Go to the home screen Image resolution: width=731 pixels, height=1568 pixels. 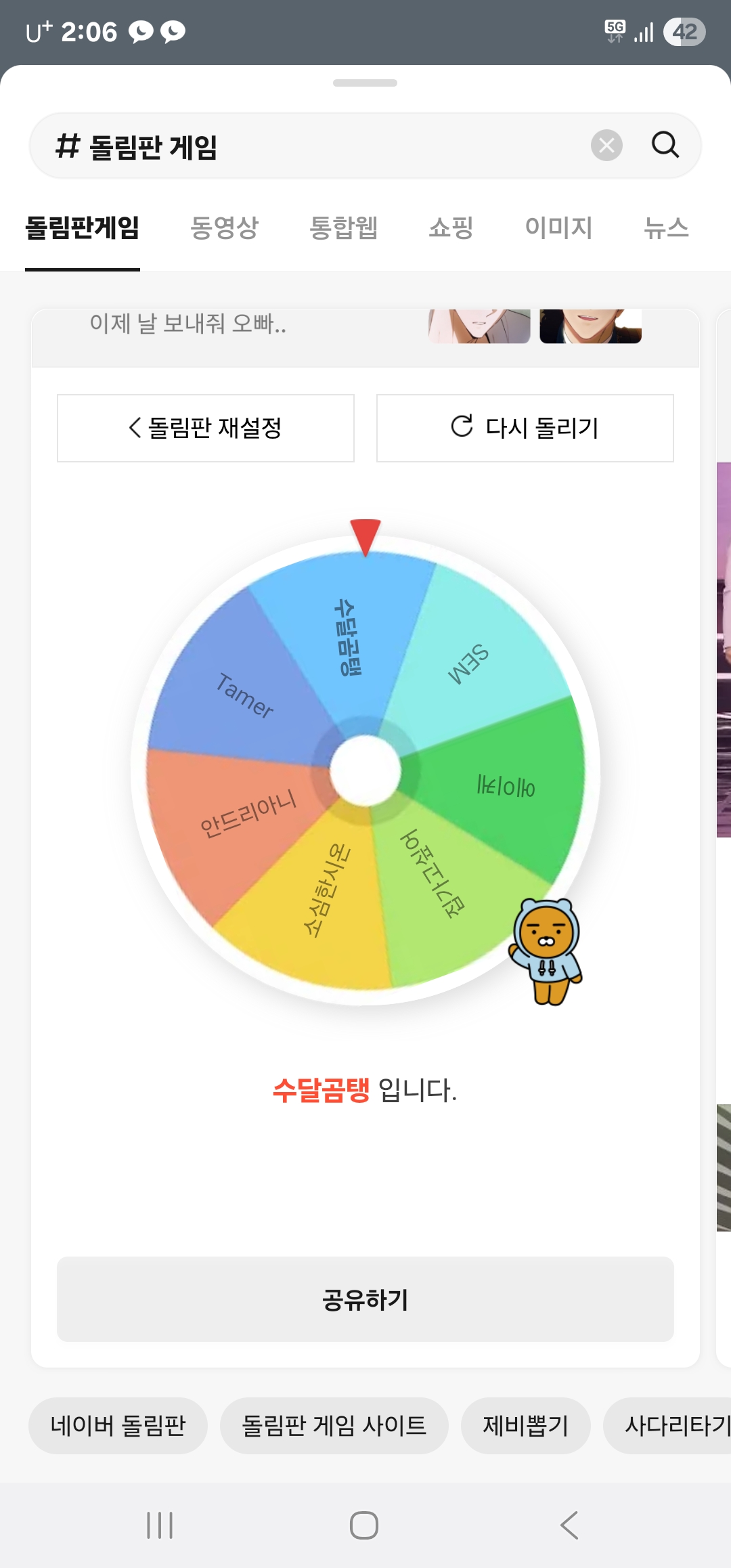[x=364, y=1525]
